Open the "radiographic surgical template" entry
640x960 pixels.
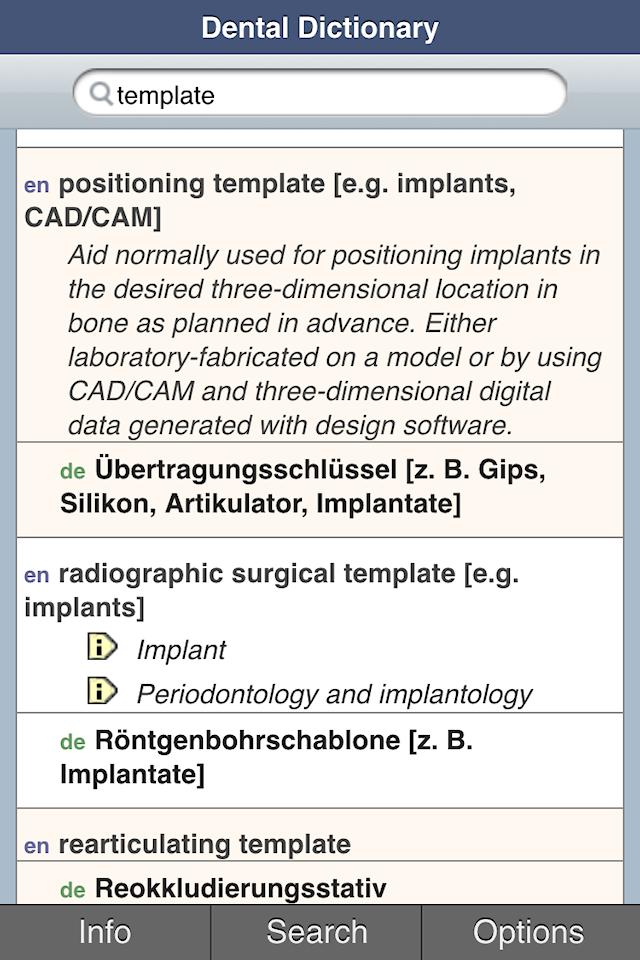coord(271,590)
